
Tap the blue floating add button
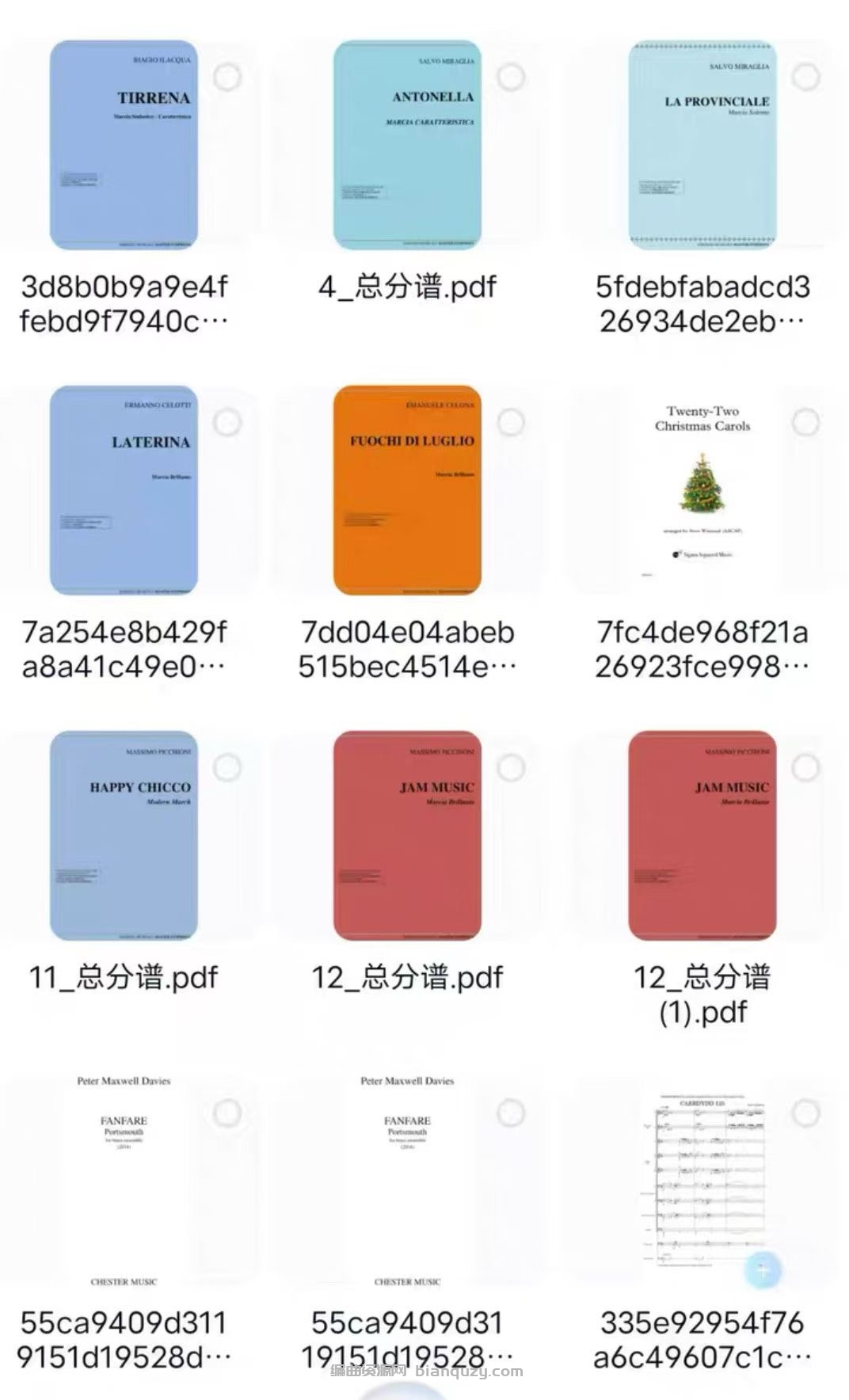(x=763, y=1270)
